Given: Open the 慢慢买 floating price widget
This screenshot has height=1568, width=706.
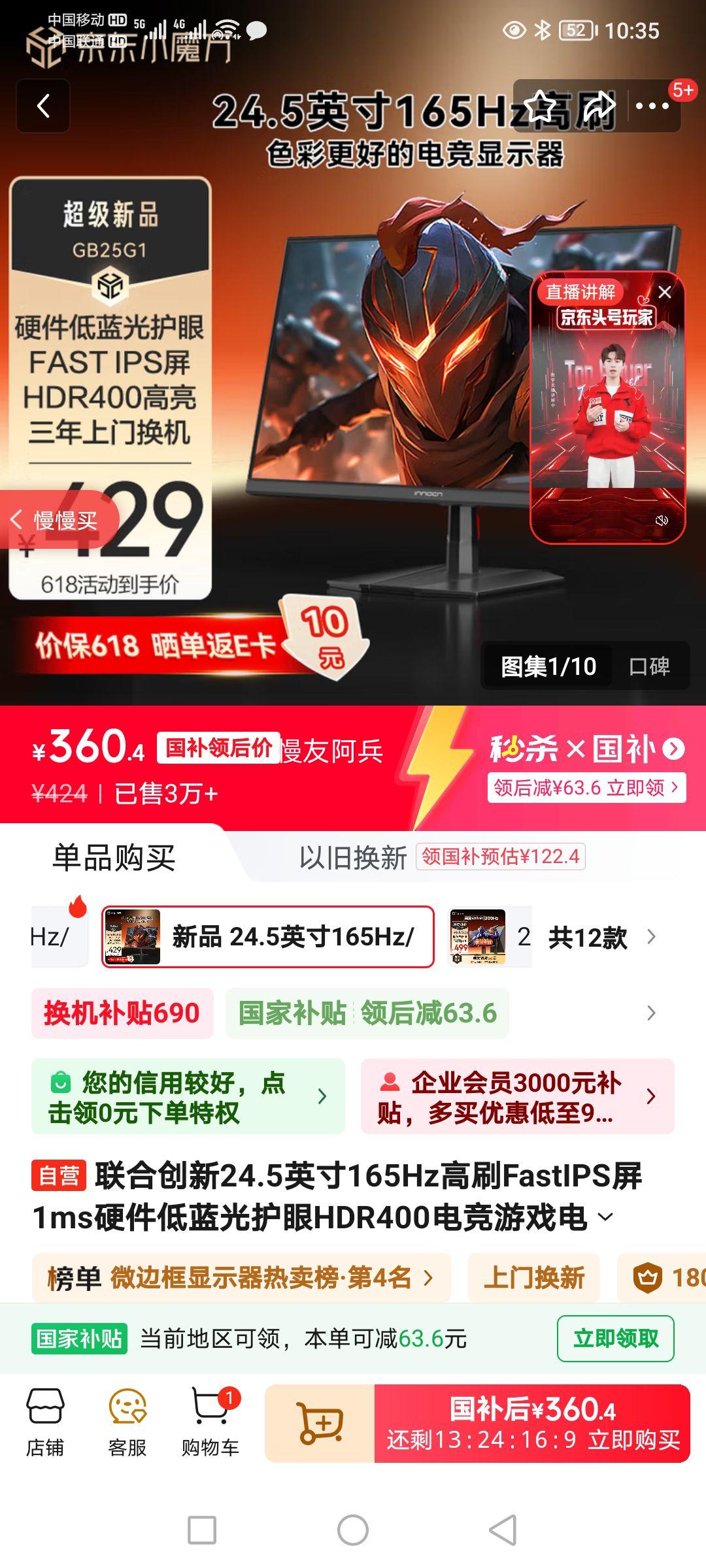Looking at the screenshot, I should click(x=61, y=520).
